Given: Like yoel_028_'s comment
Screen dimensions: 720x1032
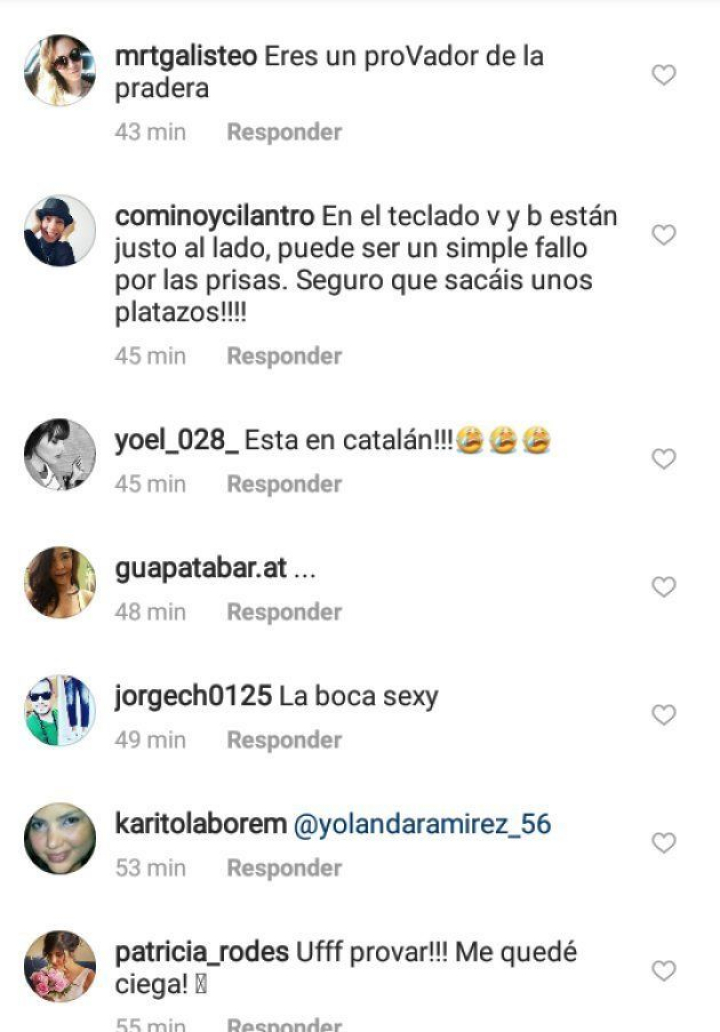Looking at the screenshot, I should point(664,459).
